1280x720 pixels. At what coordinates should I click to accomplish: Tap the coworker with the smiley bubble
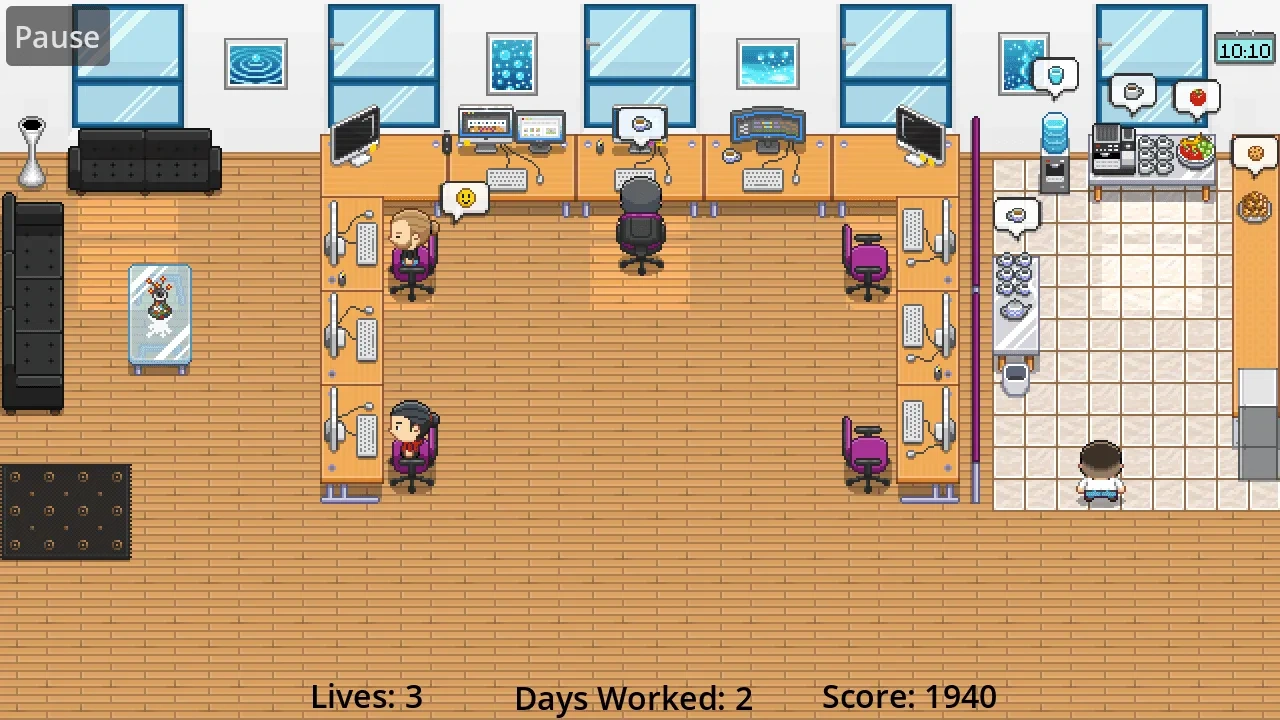coord(411,252)
